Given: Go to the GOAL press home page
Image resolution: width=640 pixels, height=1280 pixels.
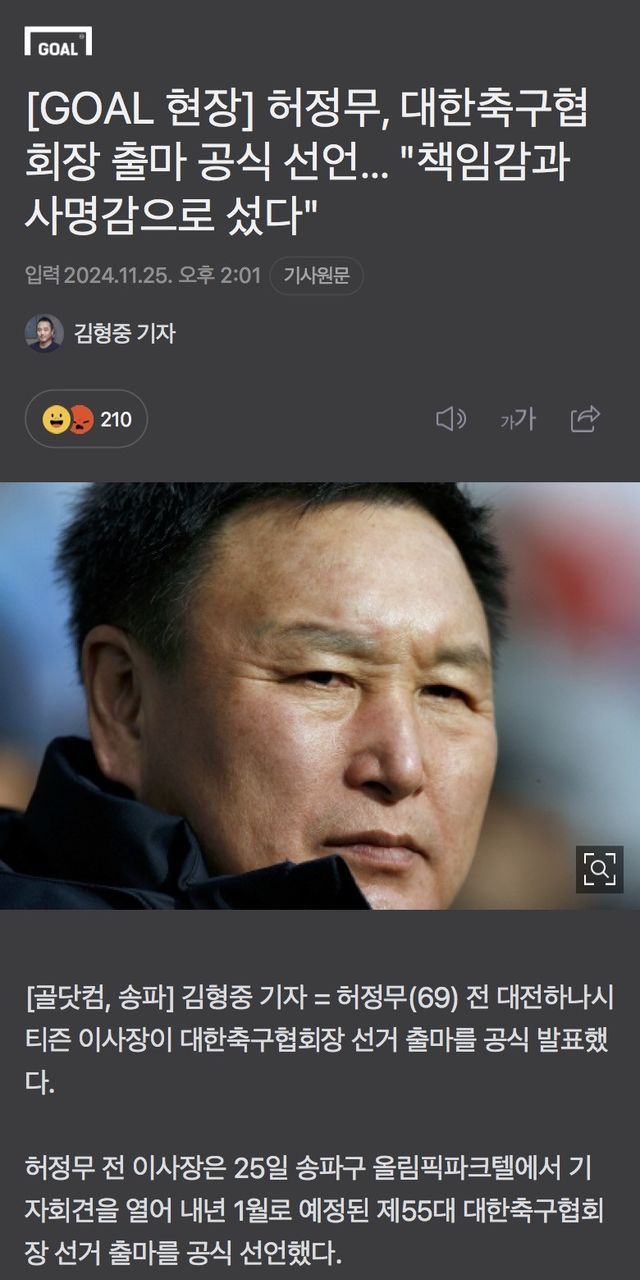Looking at the screenshot, I should pyautogui.click(x=58, y=41).
